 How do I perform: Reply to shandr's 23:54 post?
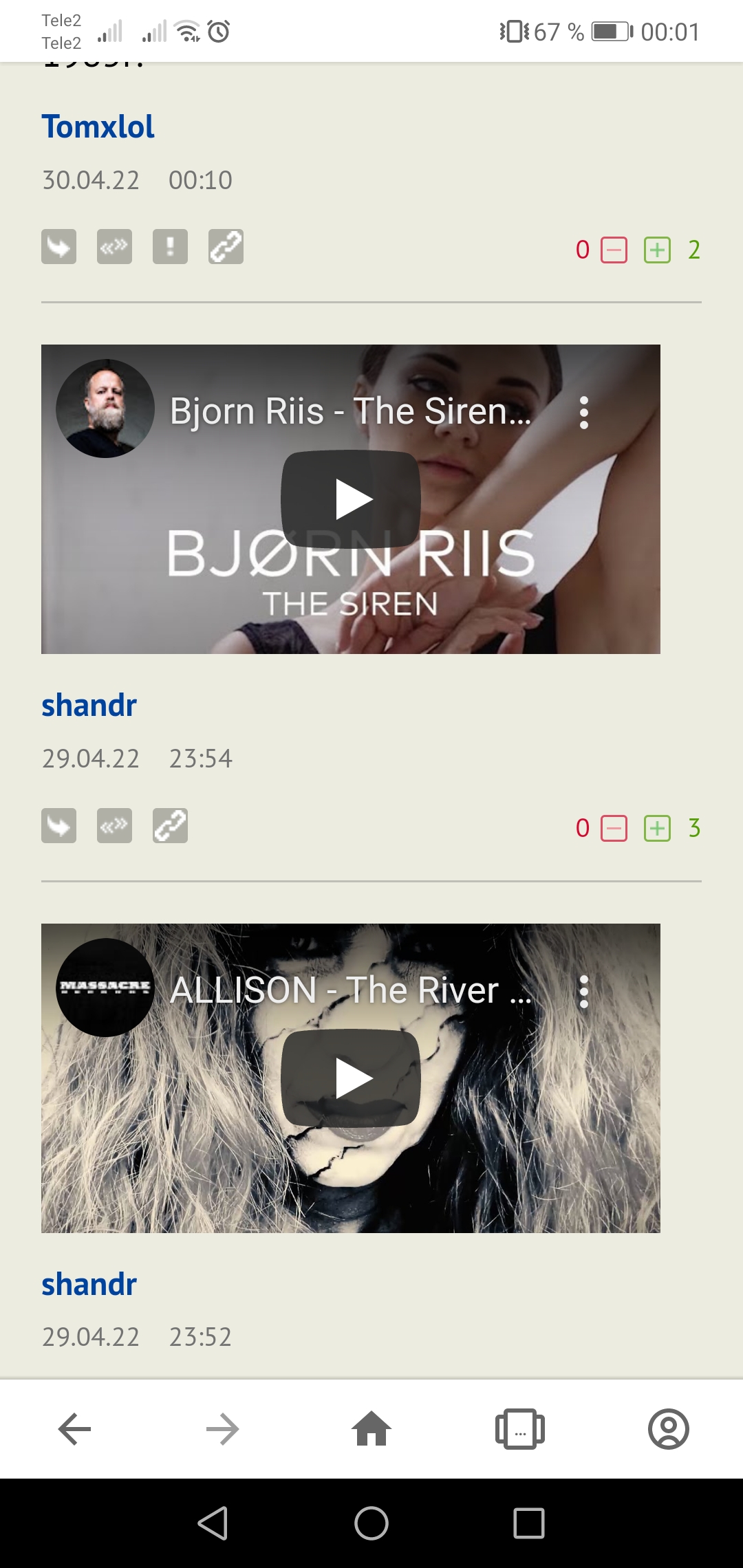click(x=58, y=826)
